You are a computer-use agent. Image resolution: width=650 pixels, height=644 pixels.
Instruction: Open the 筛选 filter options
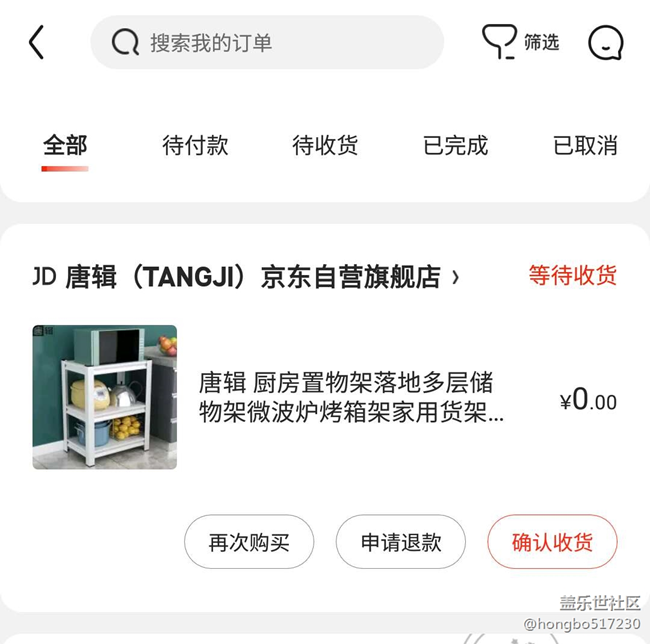click(520, 42)
